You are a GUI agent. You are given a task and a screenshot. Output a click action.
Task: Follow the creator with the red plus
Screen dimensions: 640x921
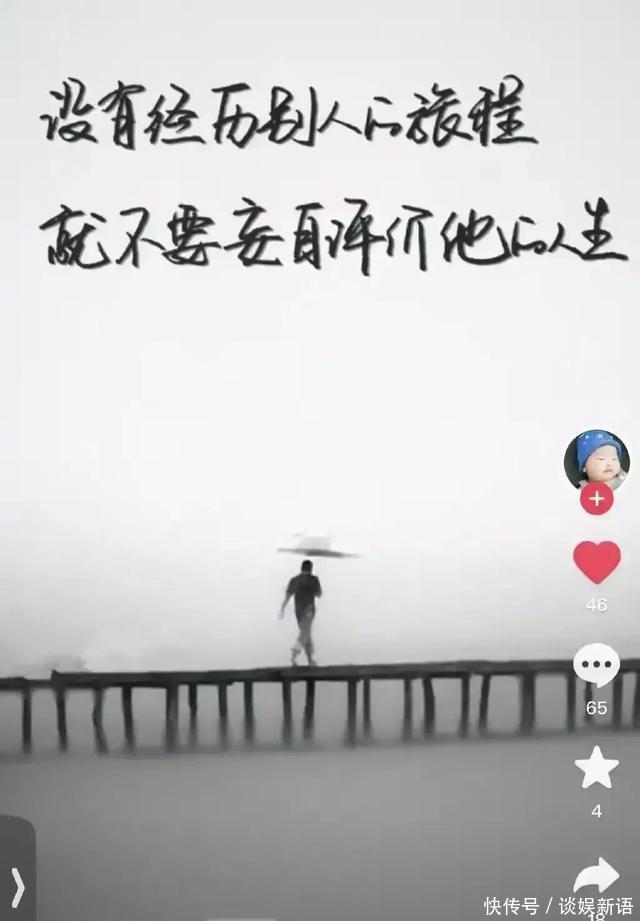(x=596, y=498)
